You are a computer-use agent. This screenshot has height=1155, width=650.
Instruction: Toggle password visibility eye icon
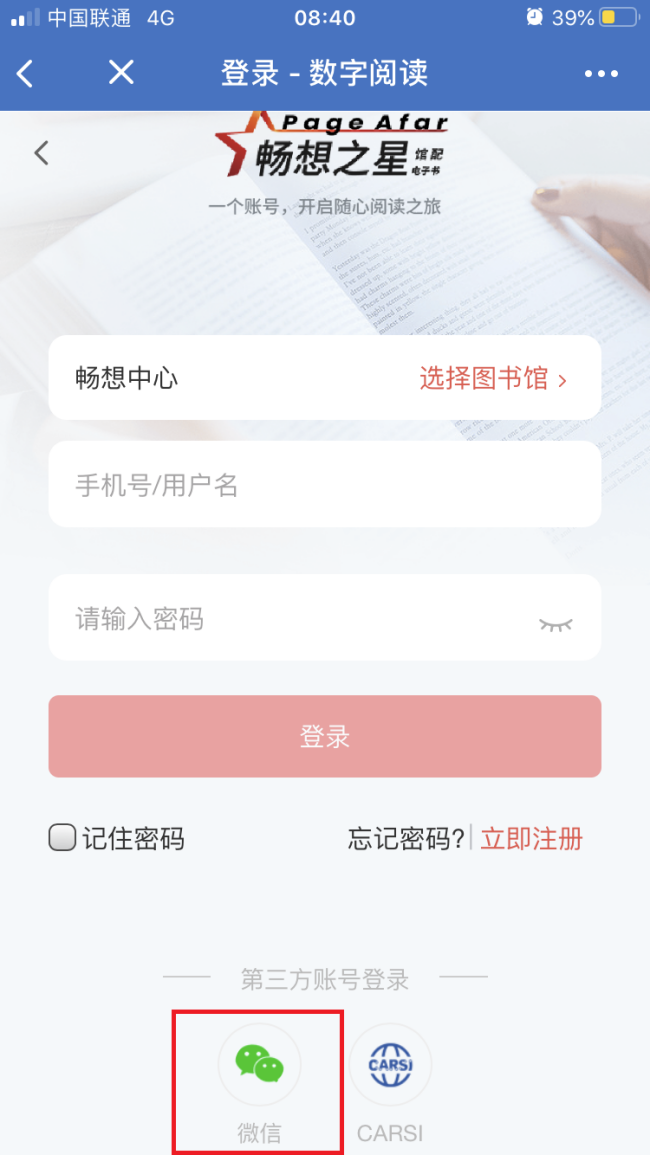(556, 624)
